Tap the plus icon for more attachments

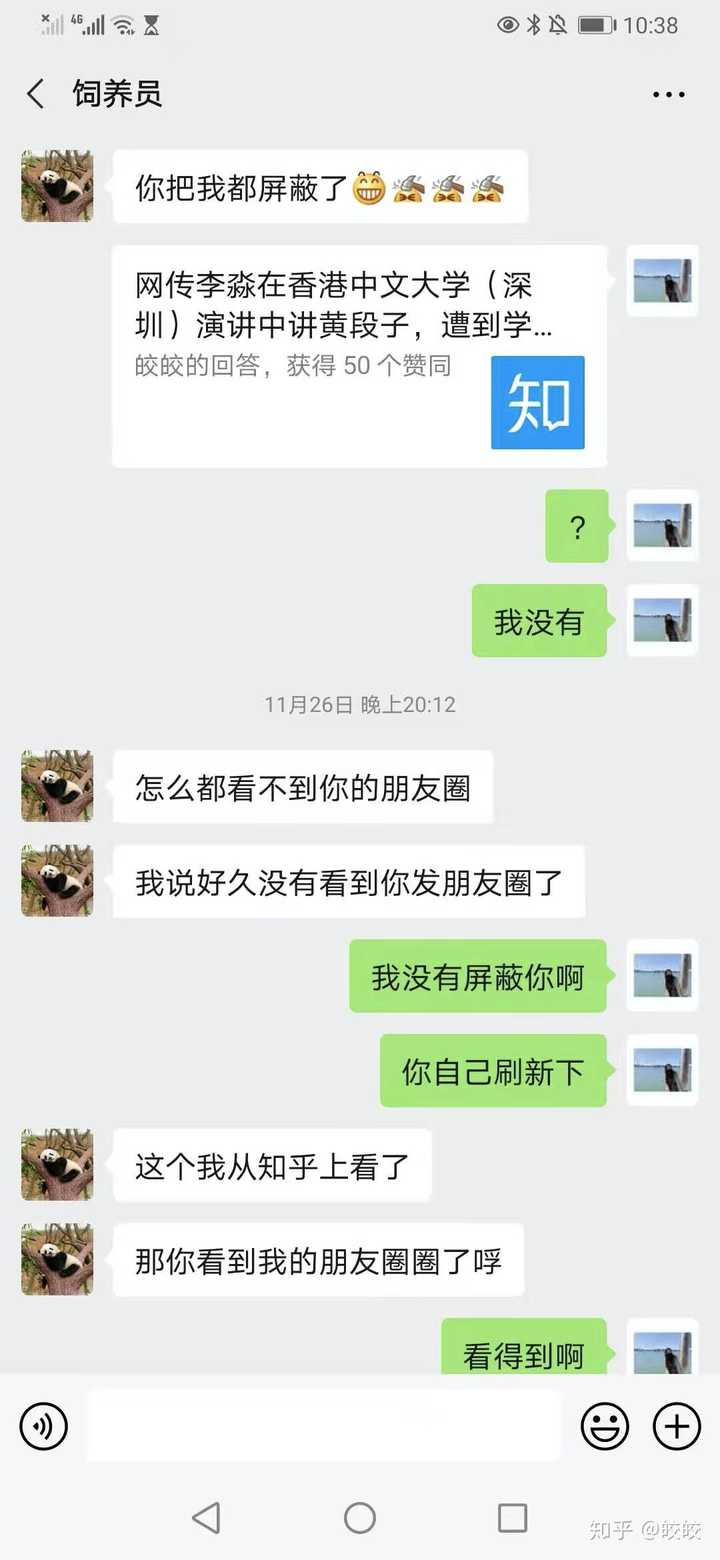[x=676, y=1427]
